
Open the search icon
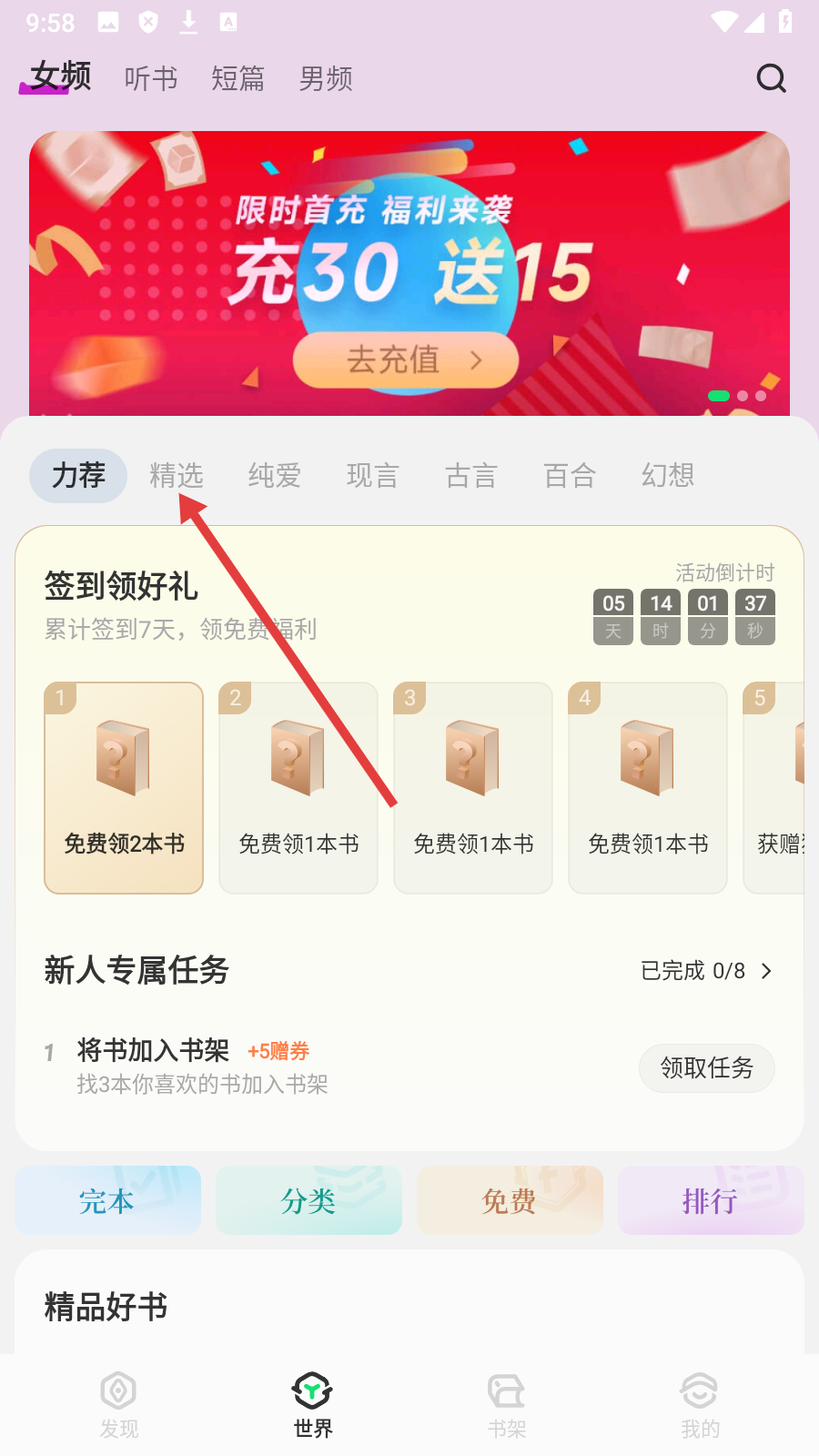coord(771,78)
